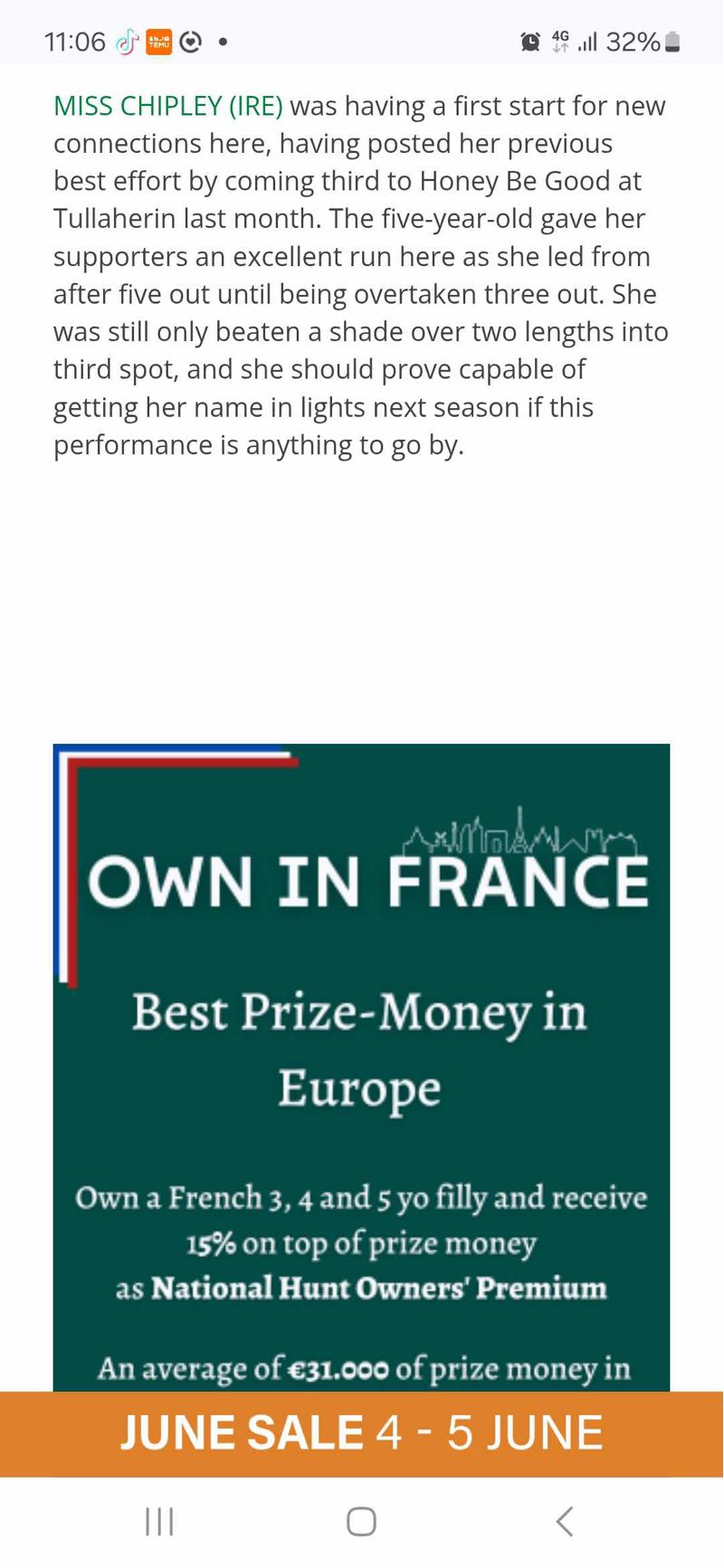
Task: Open the MISS CHIPLEY (IRE) horse link
Action: (168, 107)
